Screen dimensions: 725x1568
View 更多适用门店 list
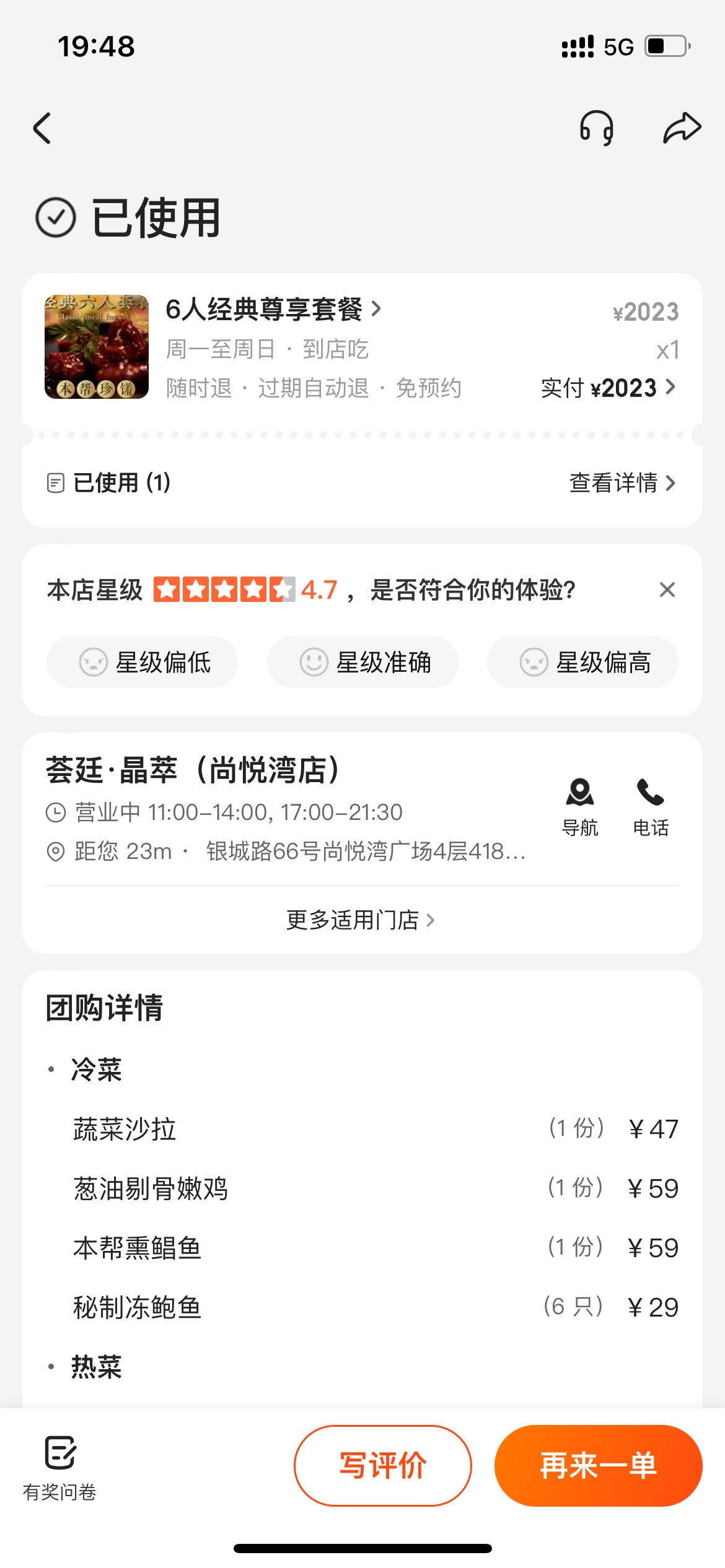point(362,920)
